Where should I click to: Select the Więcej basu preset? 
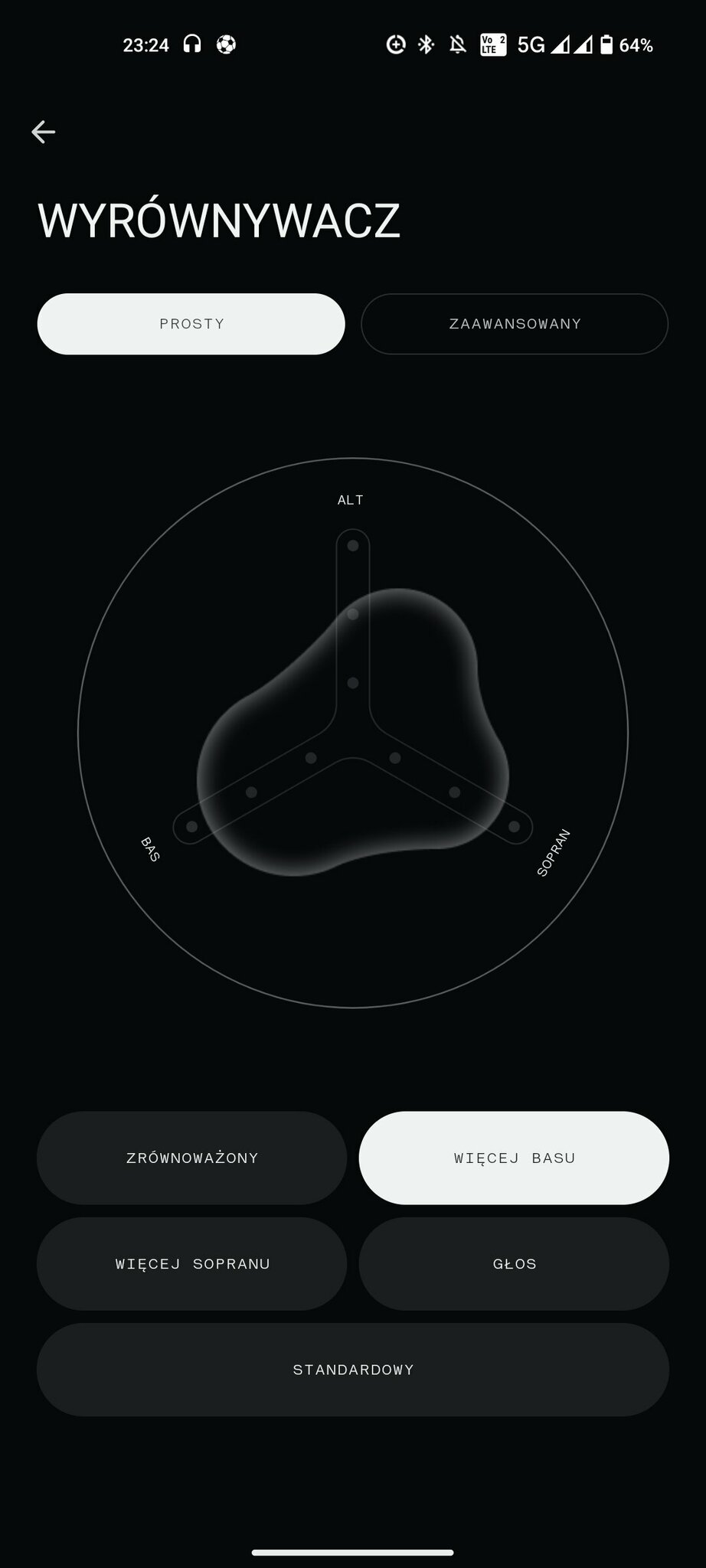point(514,1158)
